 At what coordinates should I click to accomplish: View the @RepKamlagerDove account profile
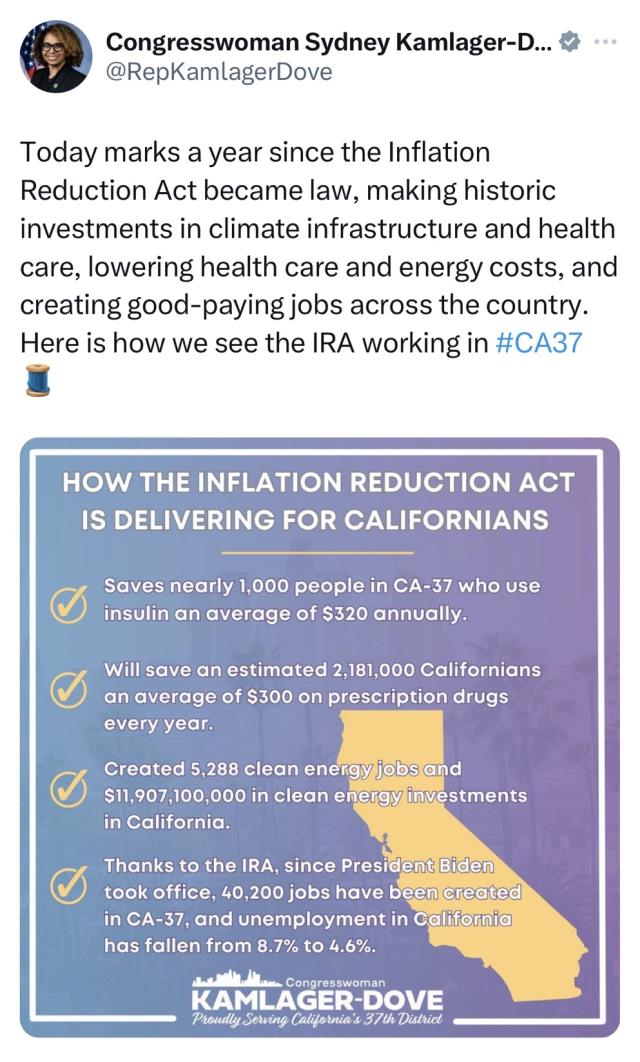pos(219,72)
